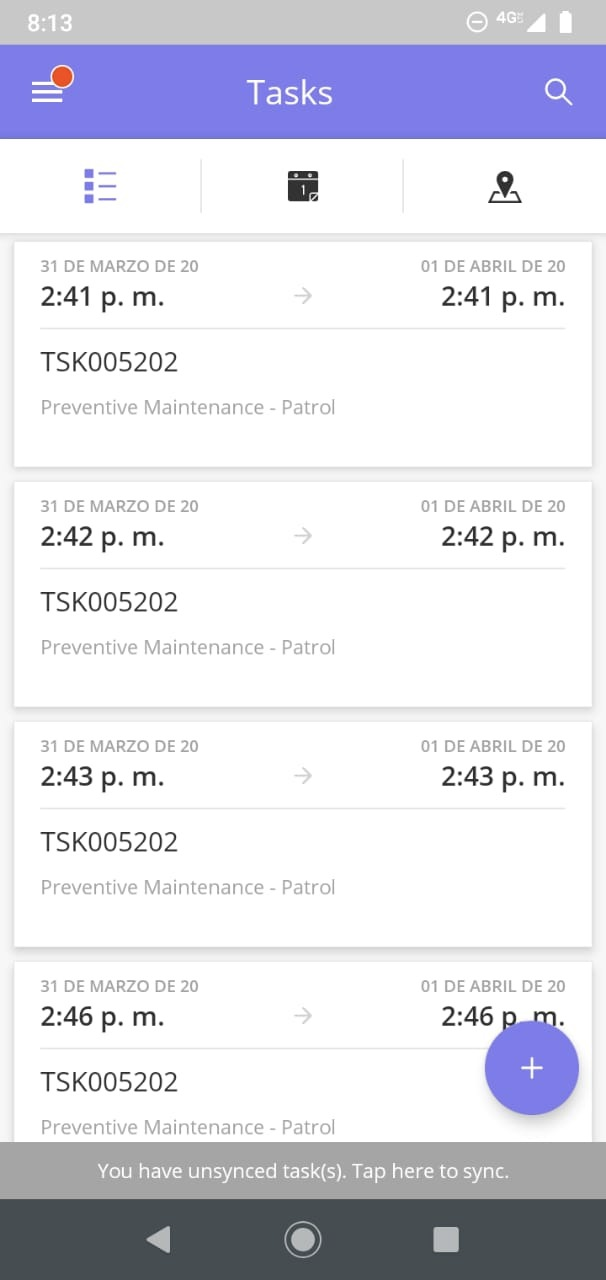
Task: Open the search magnifier in Tasks
Action: pos(558,92)
